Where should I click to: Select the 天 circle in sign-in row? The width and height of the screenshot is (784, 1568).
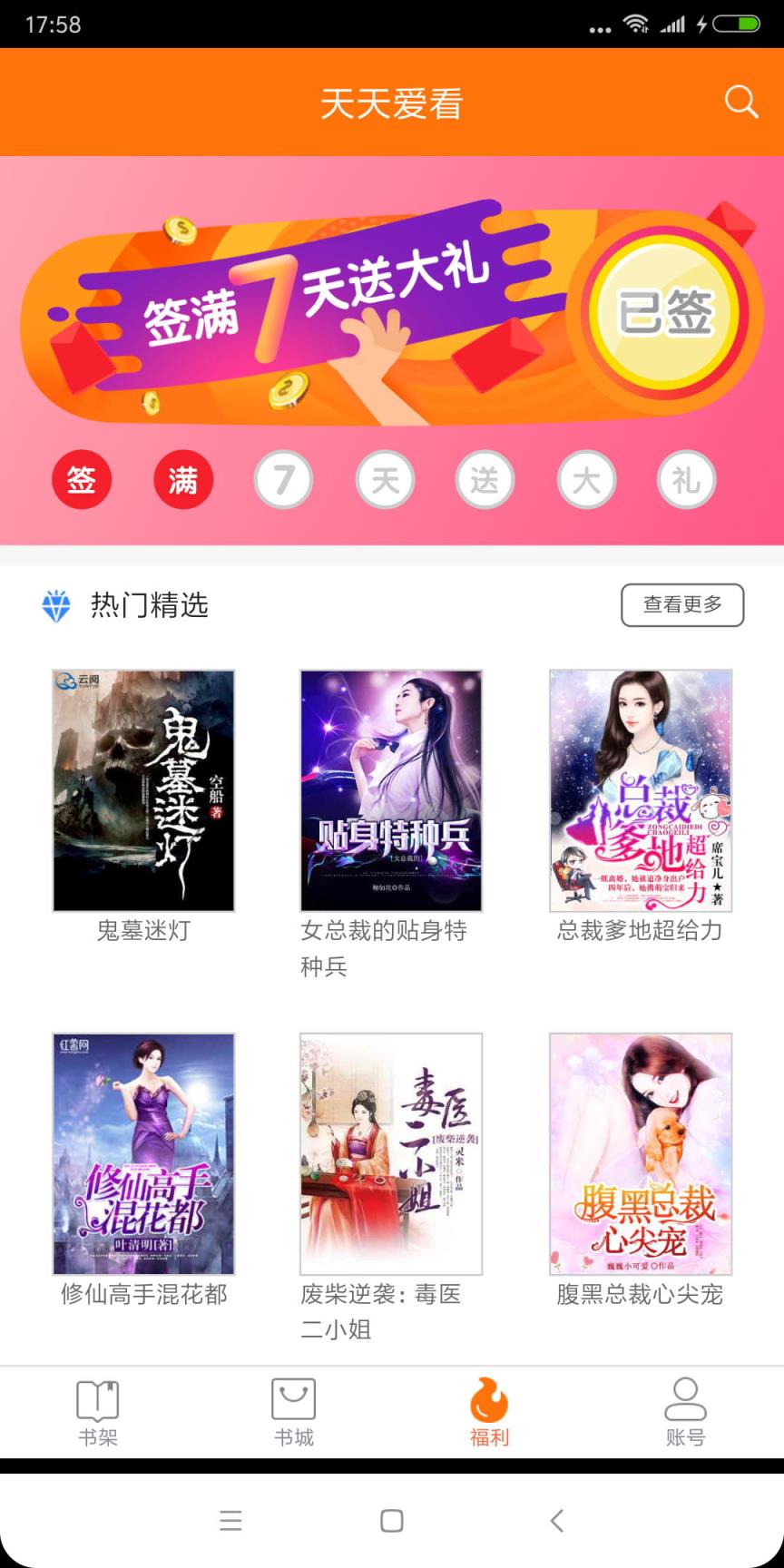(384, 480)
